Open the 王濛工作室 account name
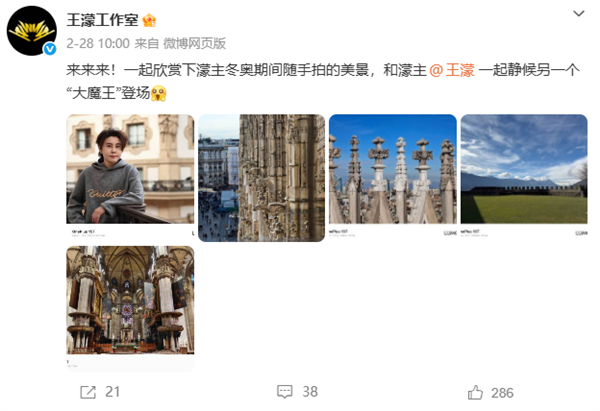Viewport: 600px width, 411px height. (107, 20)
